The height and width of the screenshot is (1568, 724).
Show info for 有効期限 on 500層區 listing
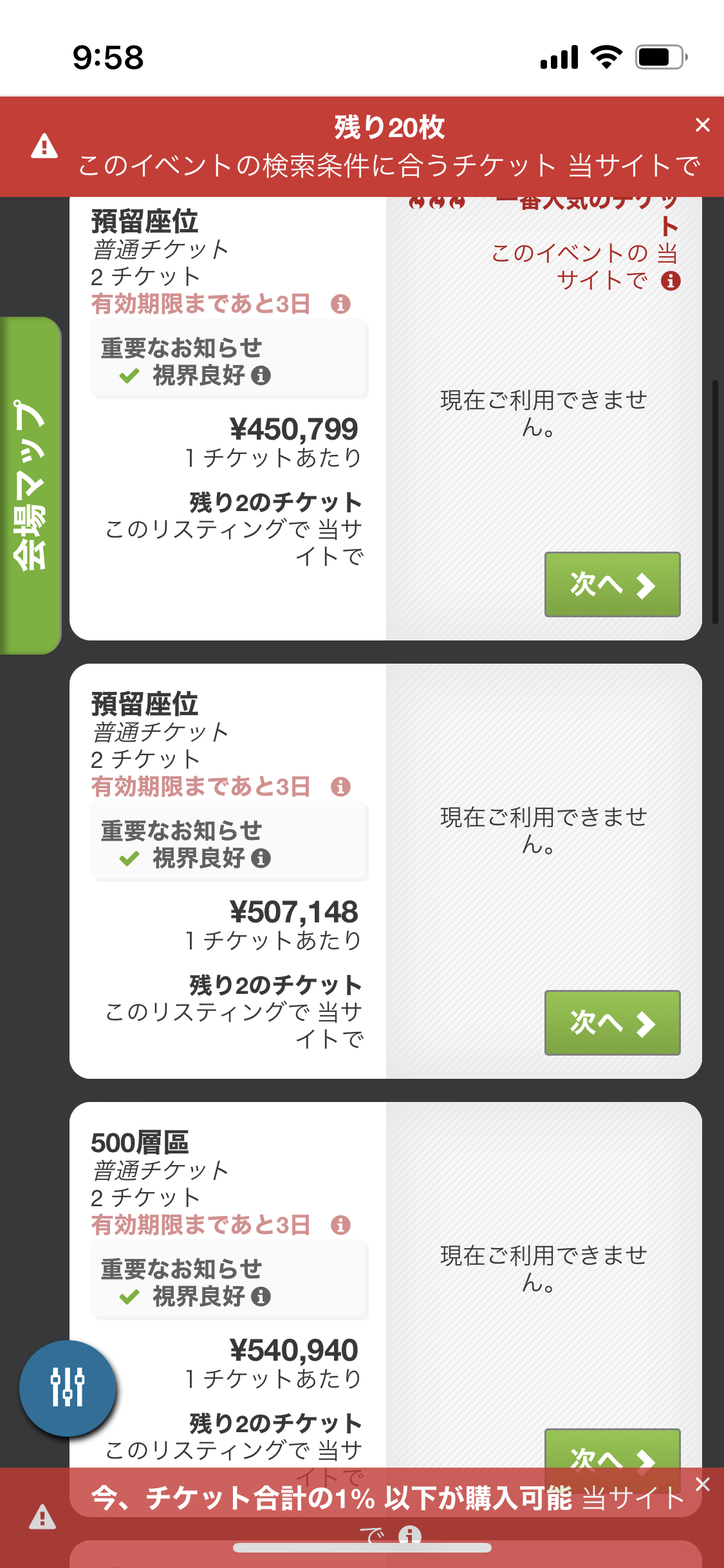(340, 1225)
